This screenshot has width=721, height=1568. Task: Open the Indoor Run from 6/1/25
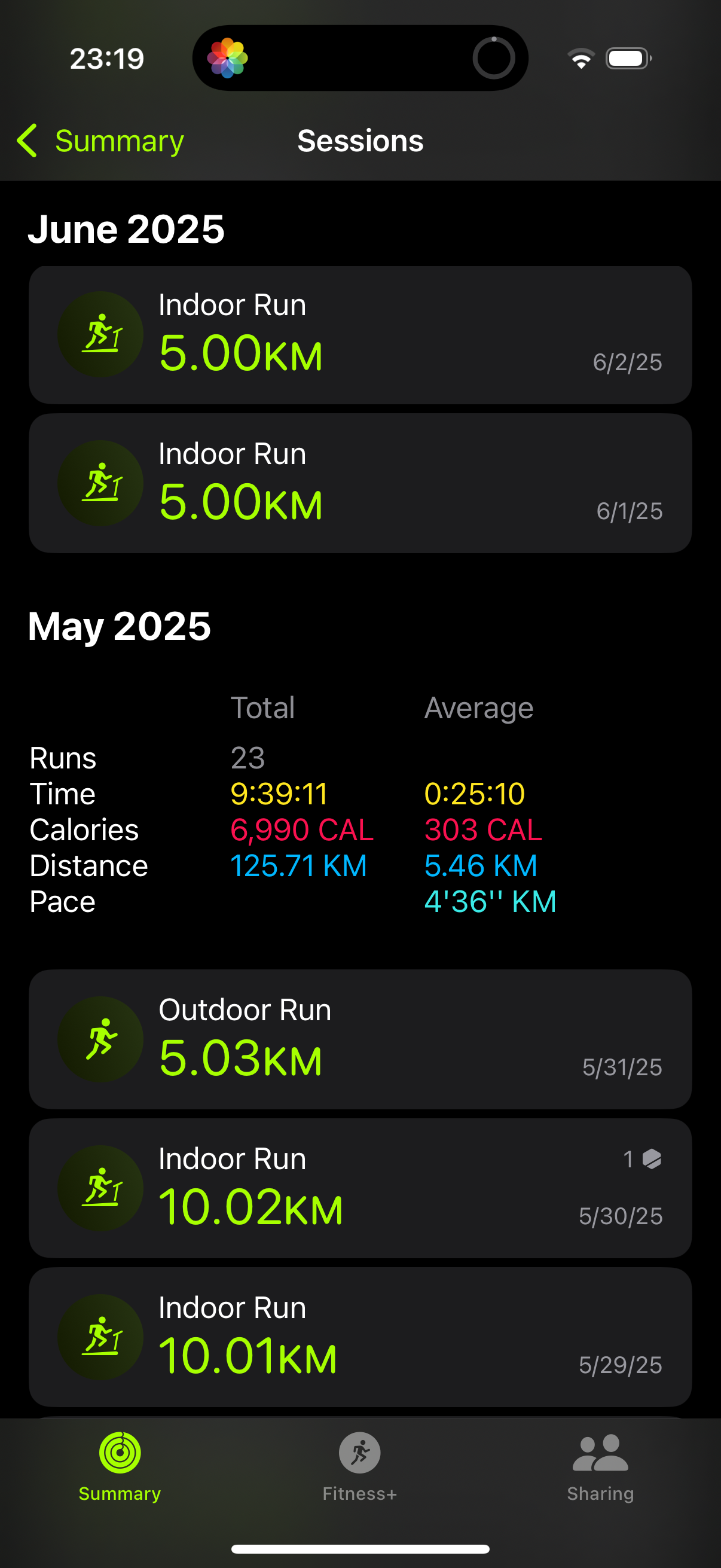360,483
